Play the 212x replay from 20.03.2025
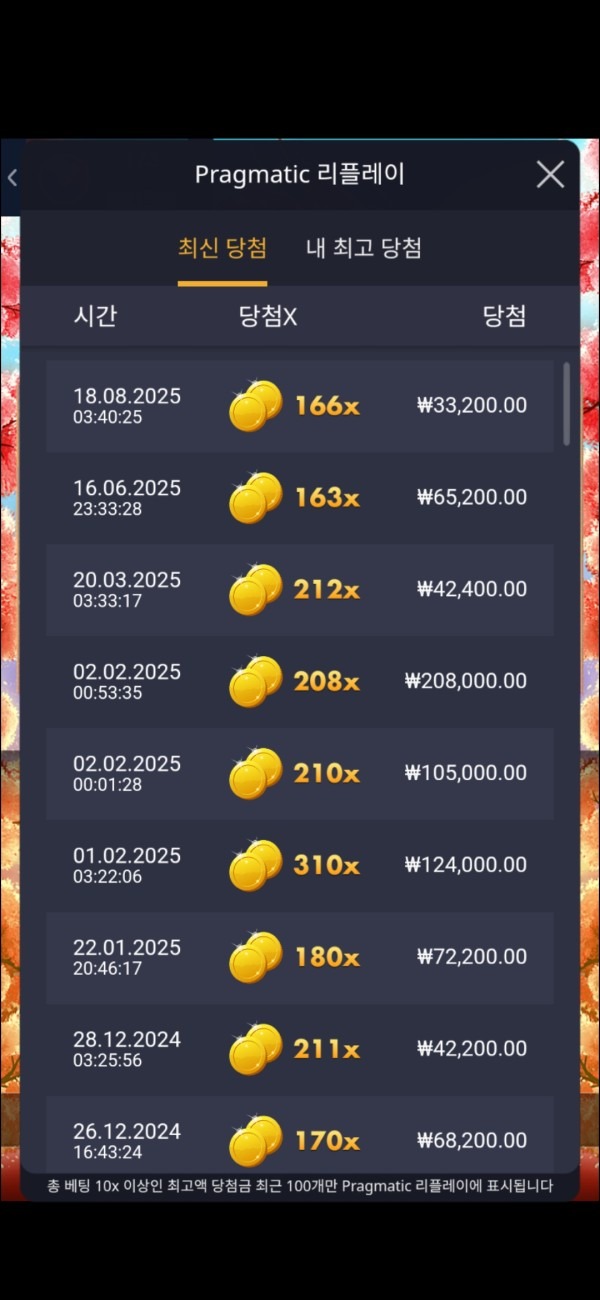600x1300 pixels. pyautogui.click(x=300, y=590)
